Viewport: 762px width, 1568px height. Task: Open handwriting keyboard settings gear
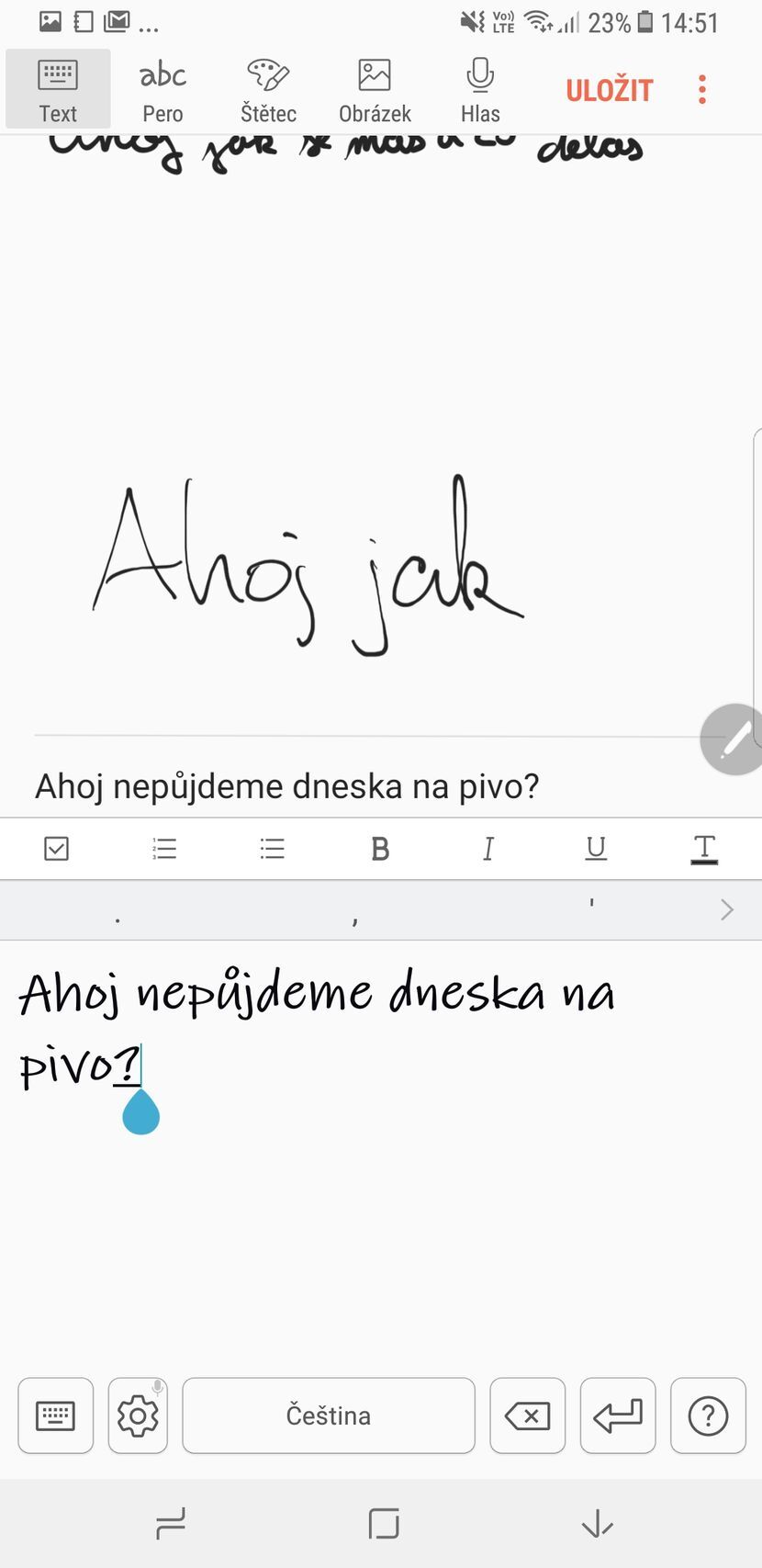coord(138,1416)
